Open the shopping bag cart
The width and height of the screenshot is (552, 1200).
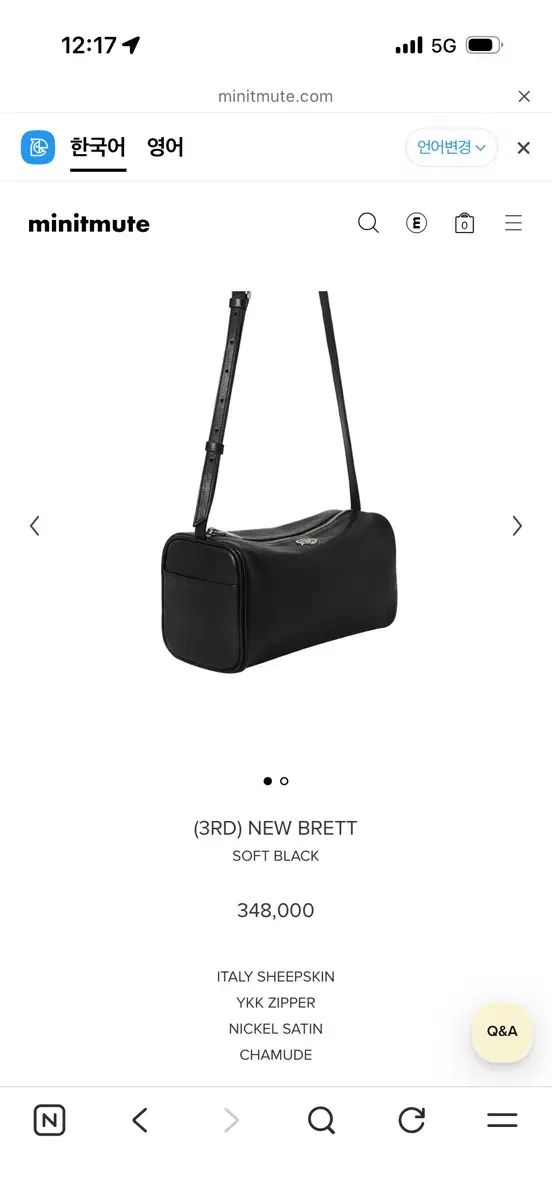(x=464, y=223)
